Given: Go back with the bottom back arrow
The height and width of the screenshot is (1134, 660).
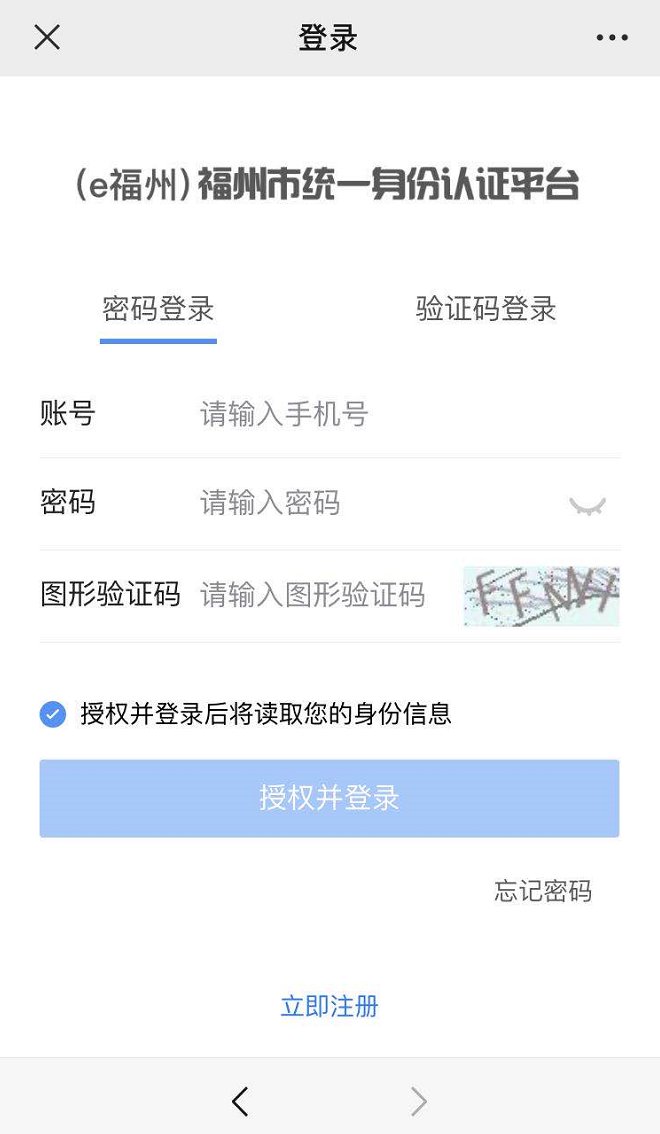Looking at the screenshot, I should point(239,1101).
